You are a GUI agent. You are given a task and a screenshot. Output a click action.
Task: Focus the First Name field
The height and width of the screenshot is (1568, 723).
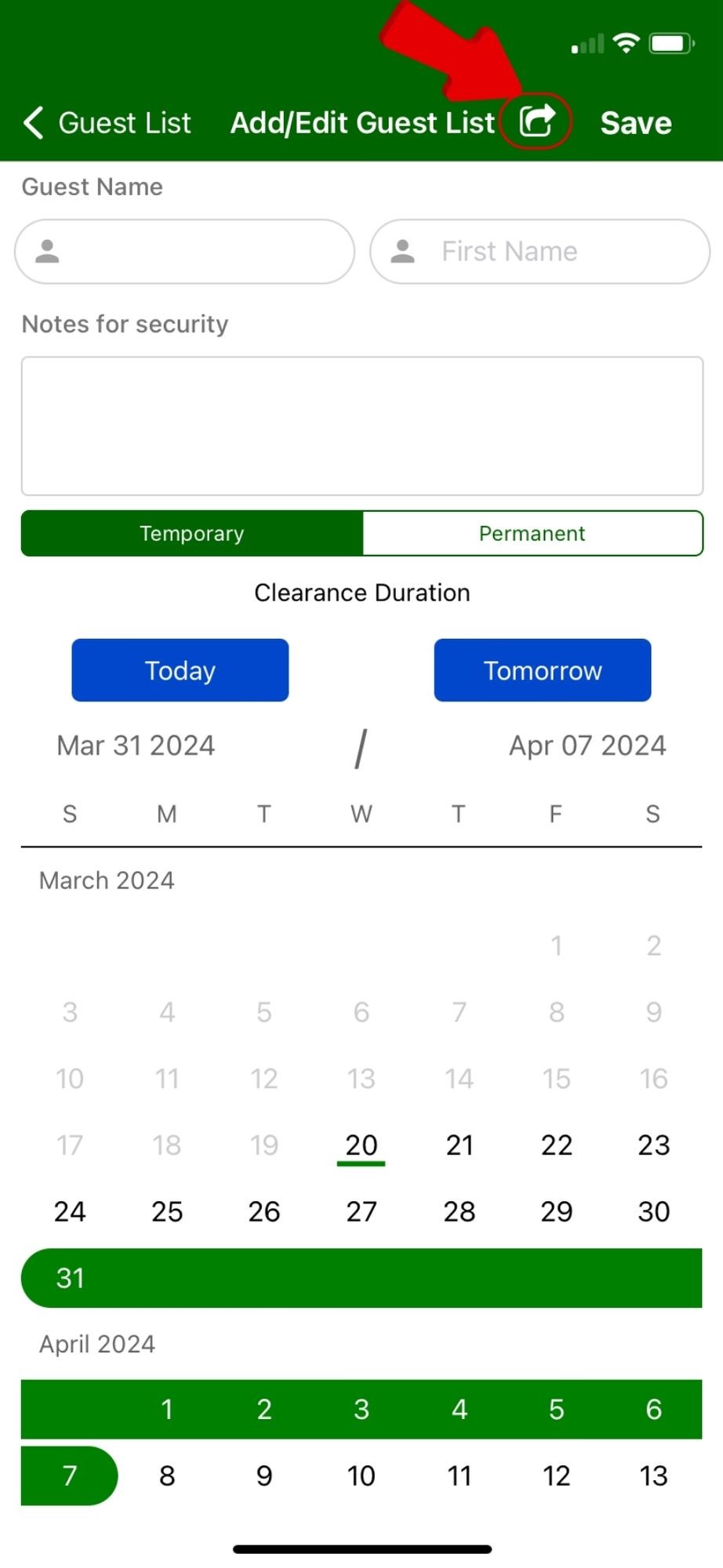(x=540, y=252)
